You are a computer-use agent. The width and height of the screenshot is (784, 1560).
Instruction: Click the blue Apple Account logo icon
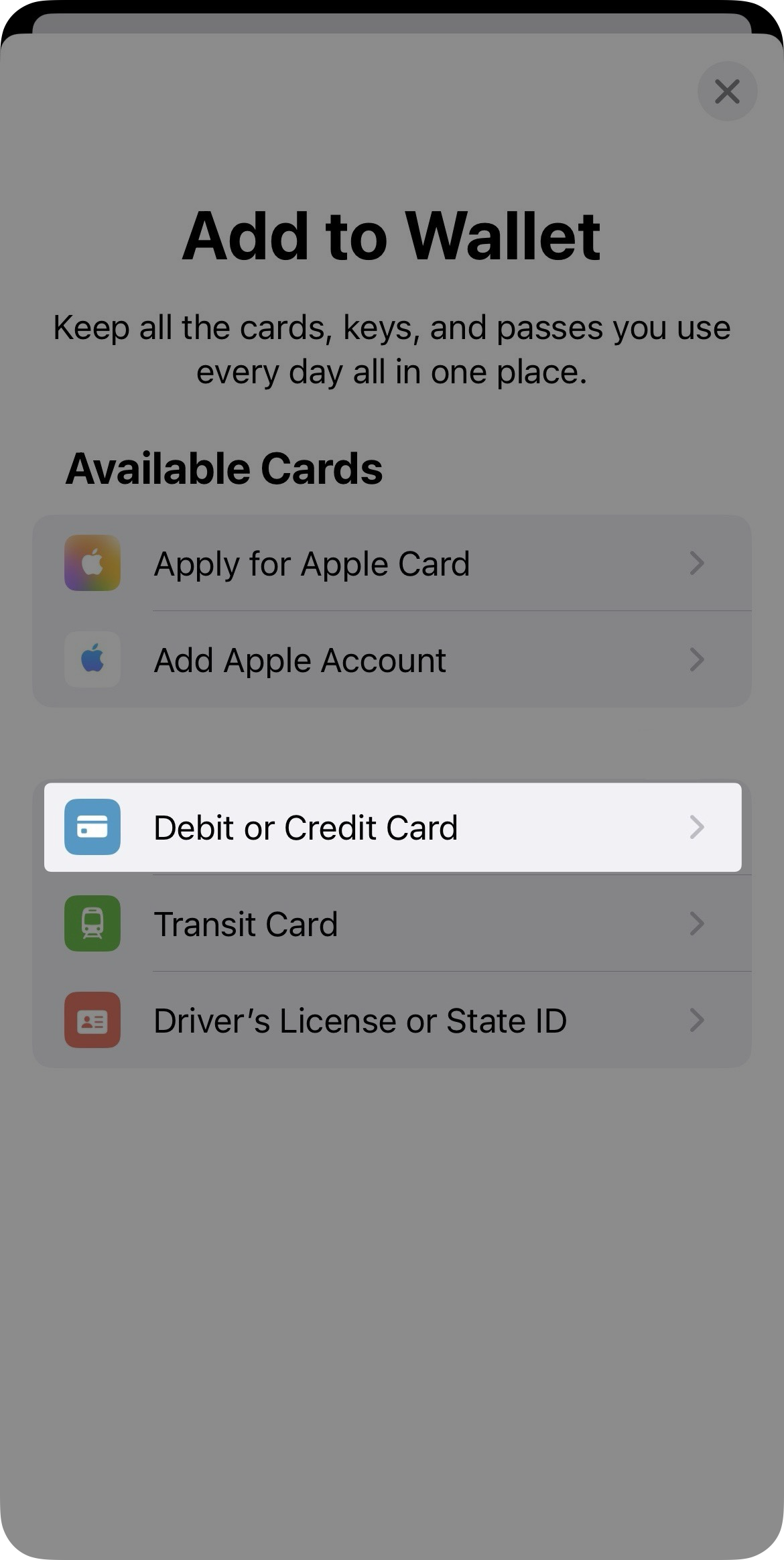(92, 659)
